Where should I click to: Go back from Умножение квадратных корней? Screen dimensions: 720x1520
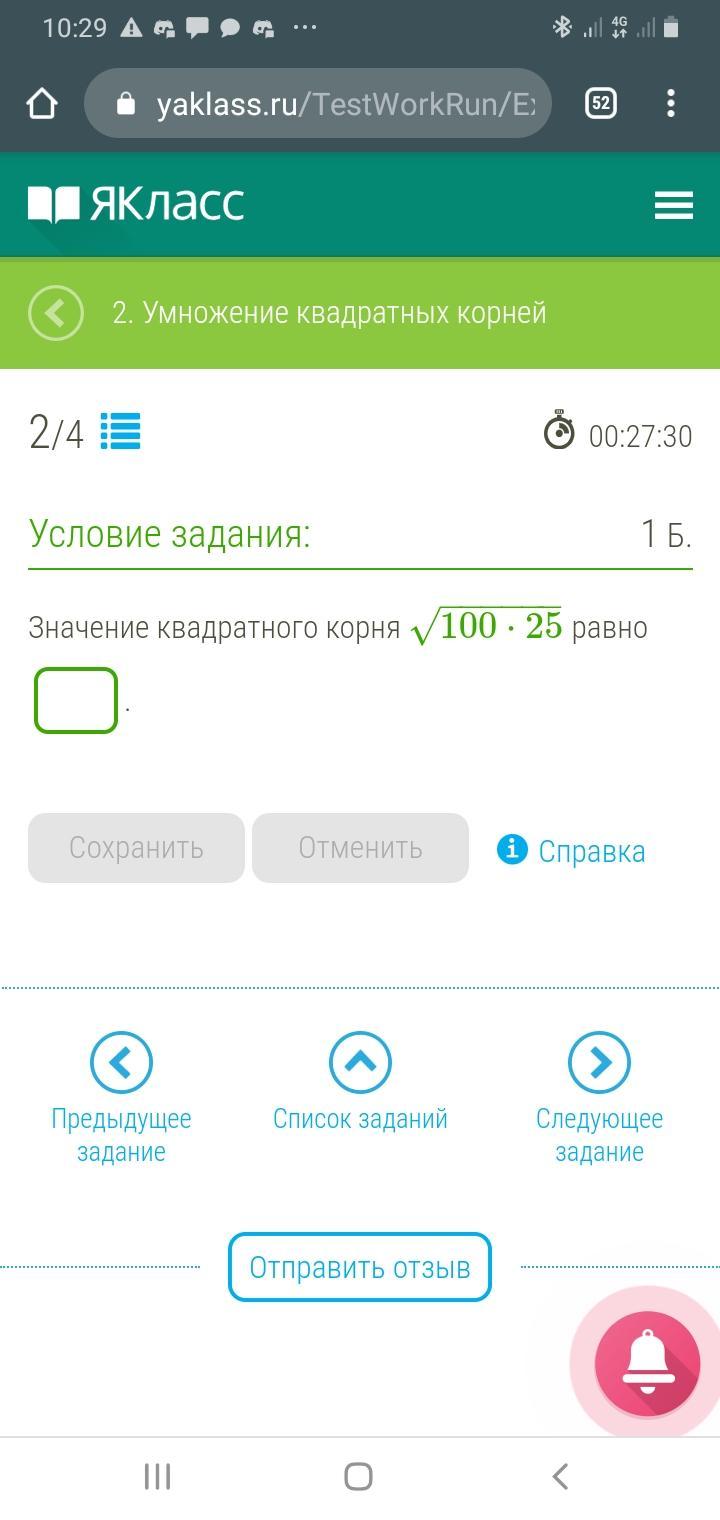[56, 313]
